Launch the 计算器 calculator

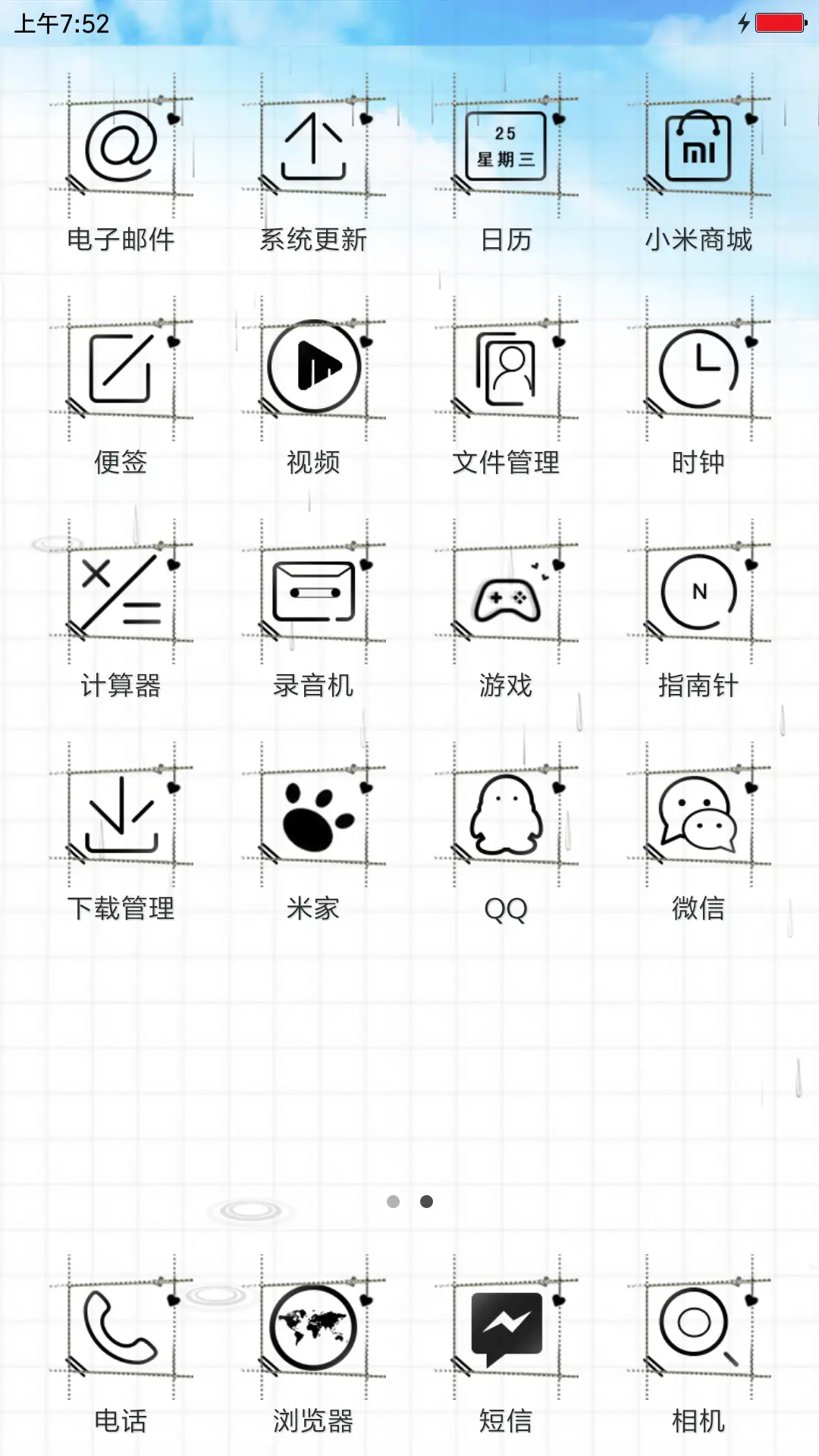tap(121, 595)
